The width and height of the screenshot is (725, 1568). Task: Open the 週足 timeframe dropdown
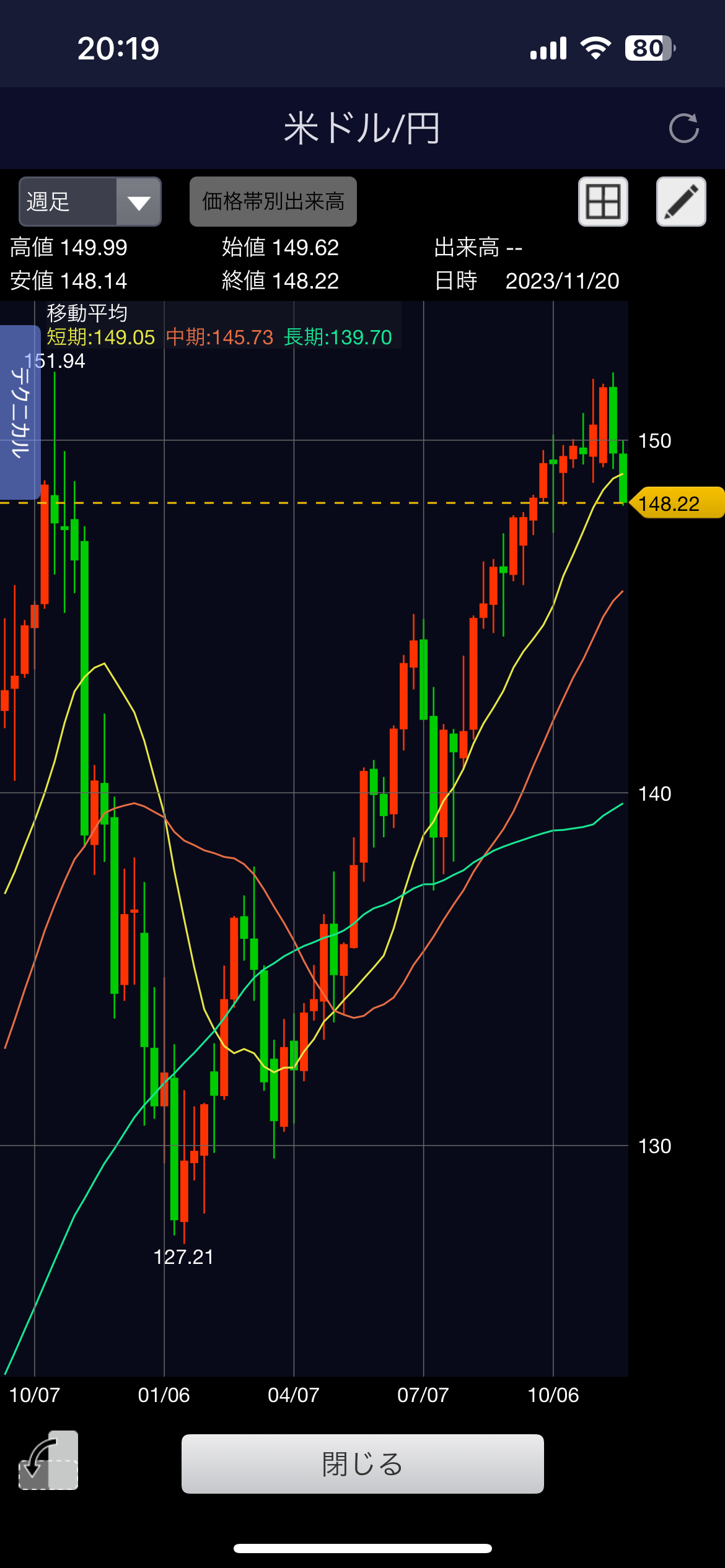pyautogui.click(x=90, y=202)
